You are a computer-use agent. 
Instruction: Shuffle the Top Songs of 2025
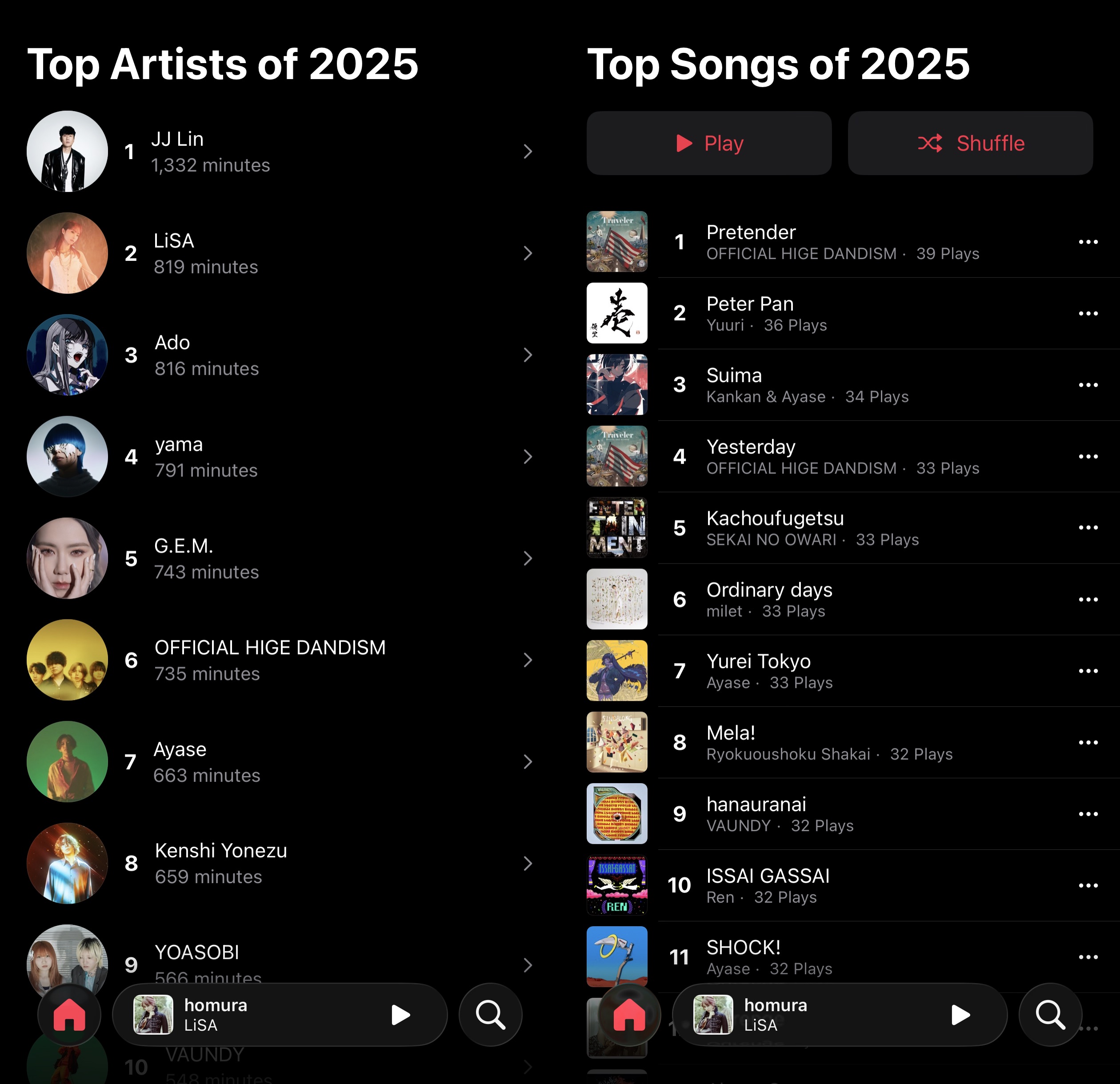[x=970, y=143]
